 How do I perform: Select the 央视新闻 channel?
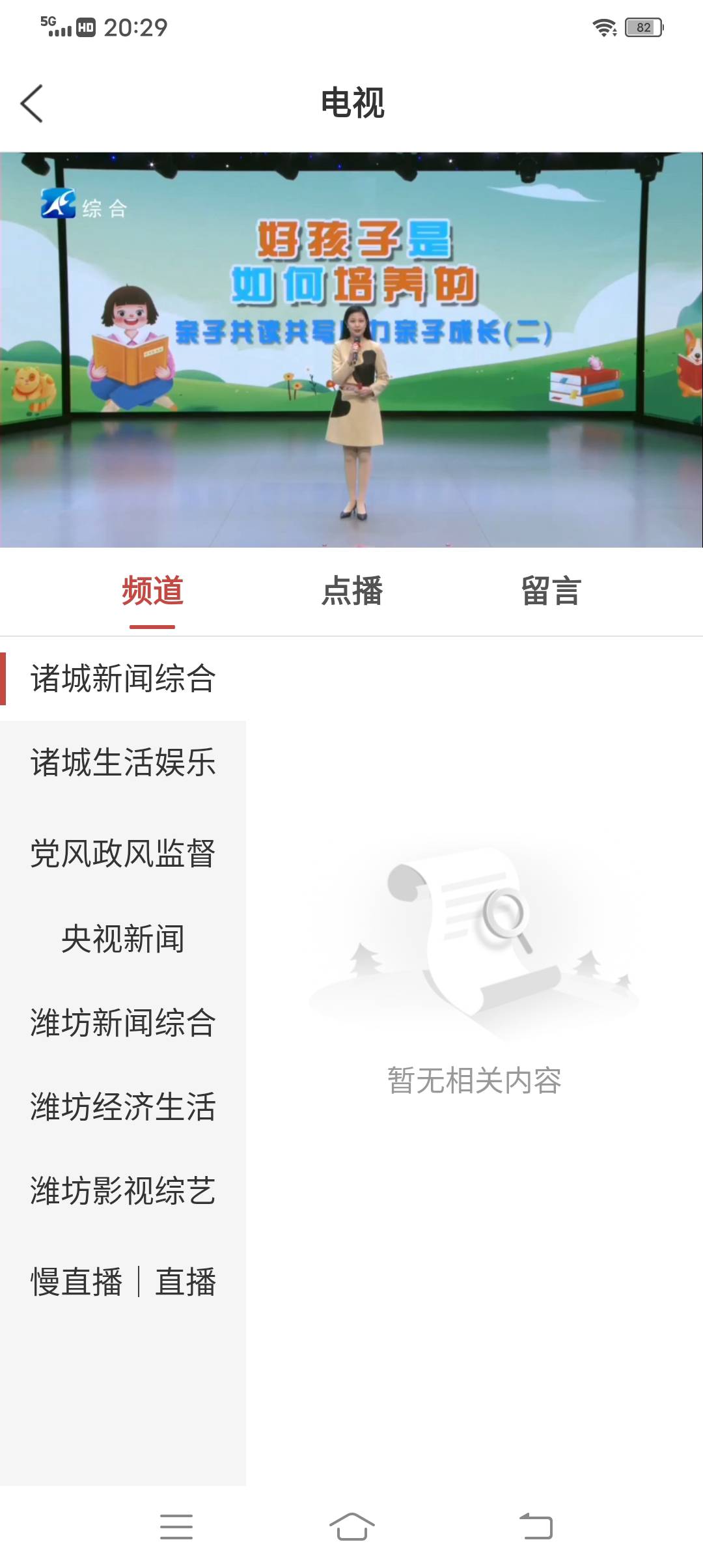click(124, 938)
